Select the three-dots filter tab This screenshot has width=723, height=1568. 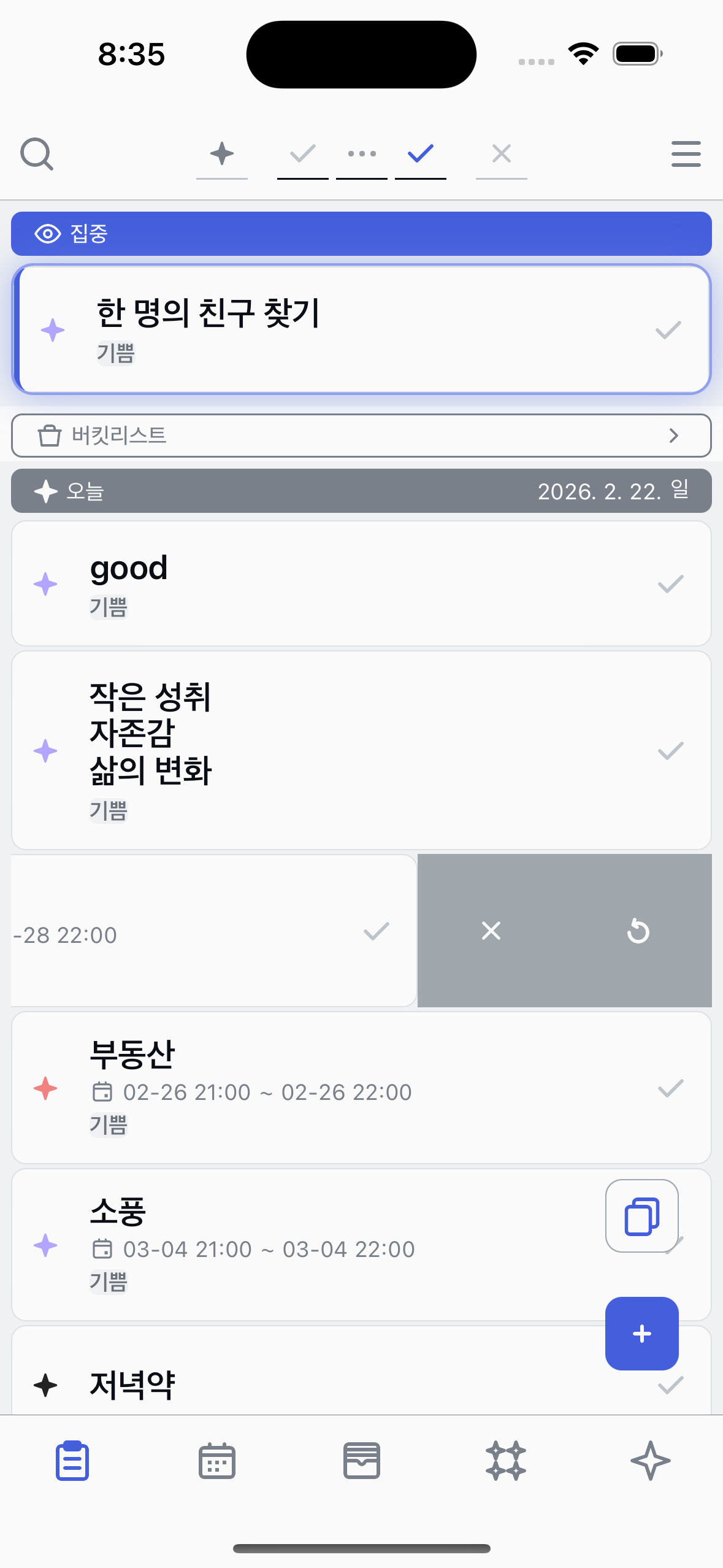click(362, 154)
